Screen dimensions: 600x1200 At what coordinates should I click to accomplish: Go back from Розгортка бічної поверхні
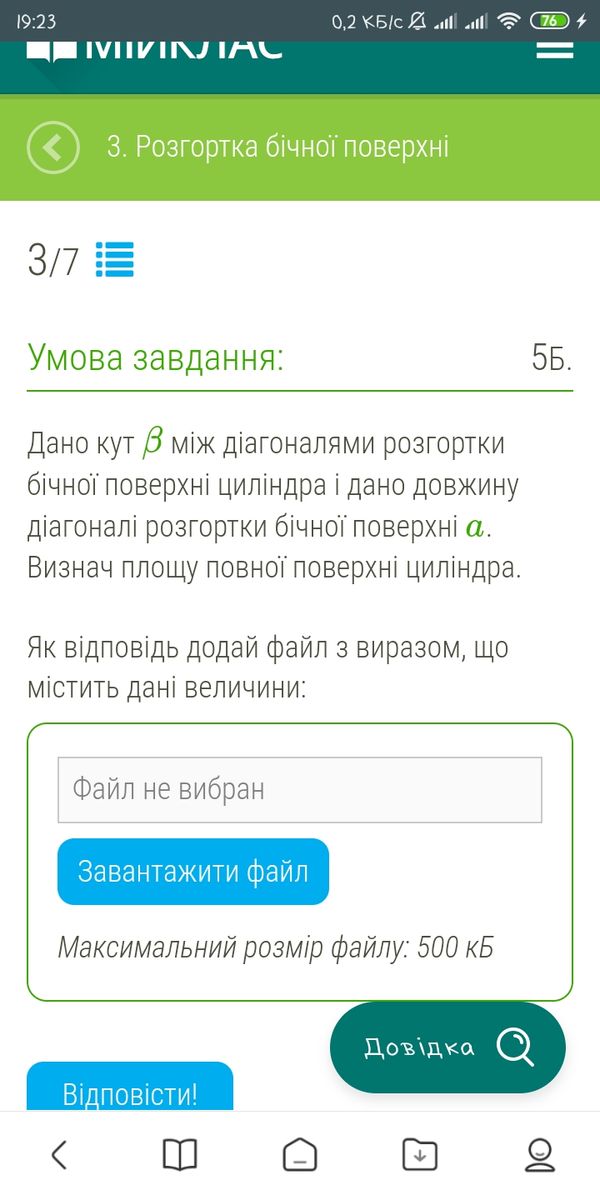click(52, 148)
